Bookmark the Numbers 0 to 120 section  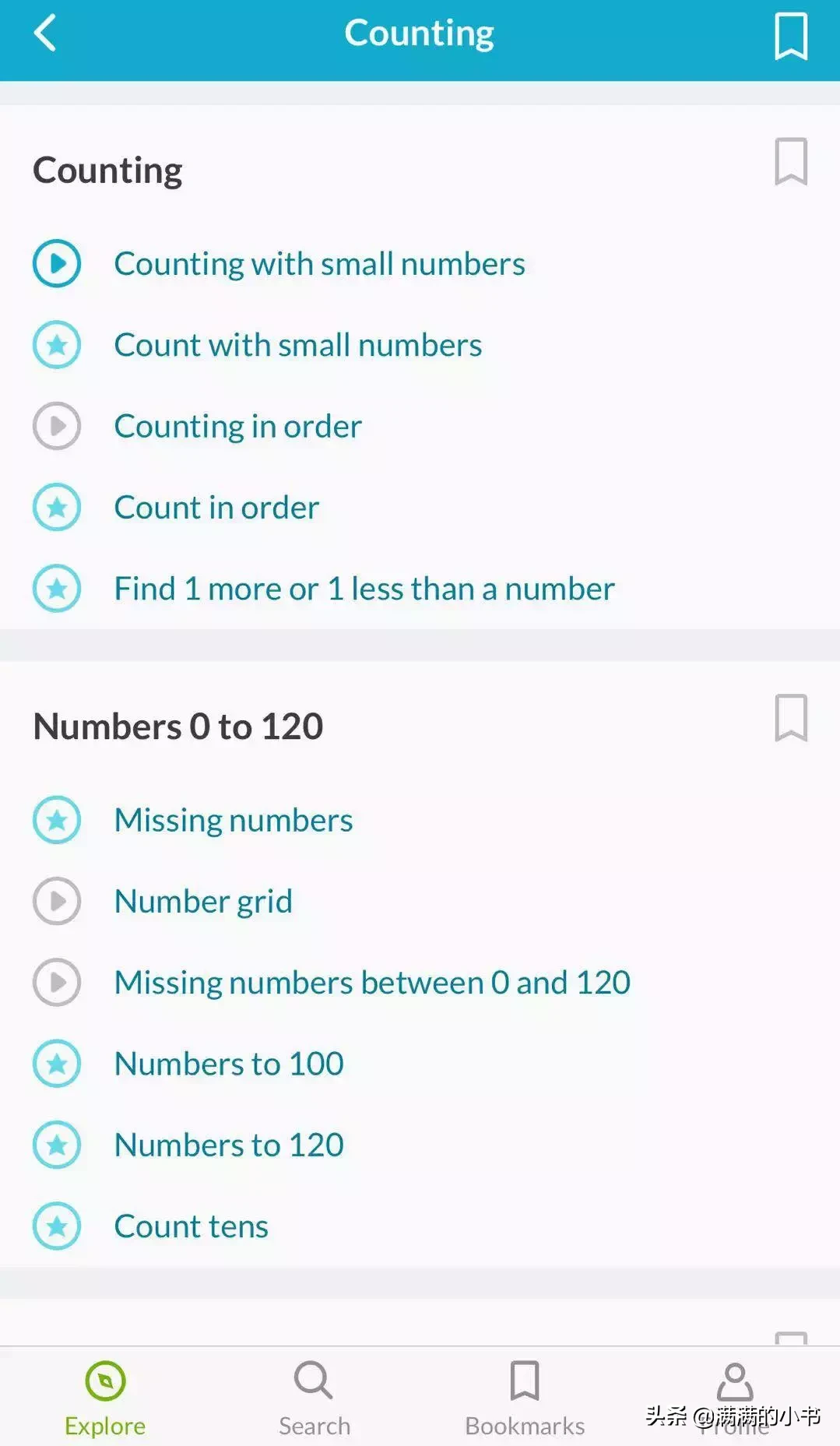[790, 718]
